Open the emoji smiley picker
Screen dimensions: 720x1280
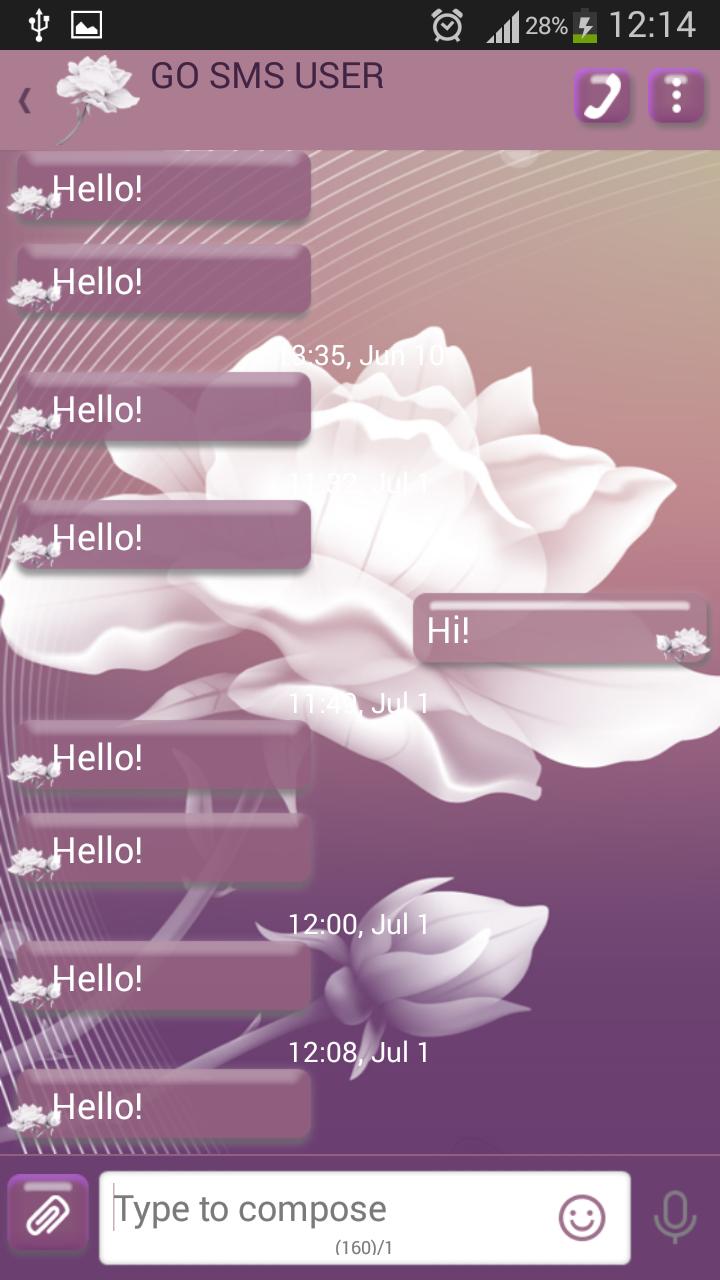coord(582,1218)
